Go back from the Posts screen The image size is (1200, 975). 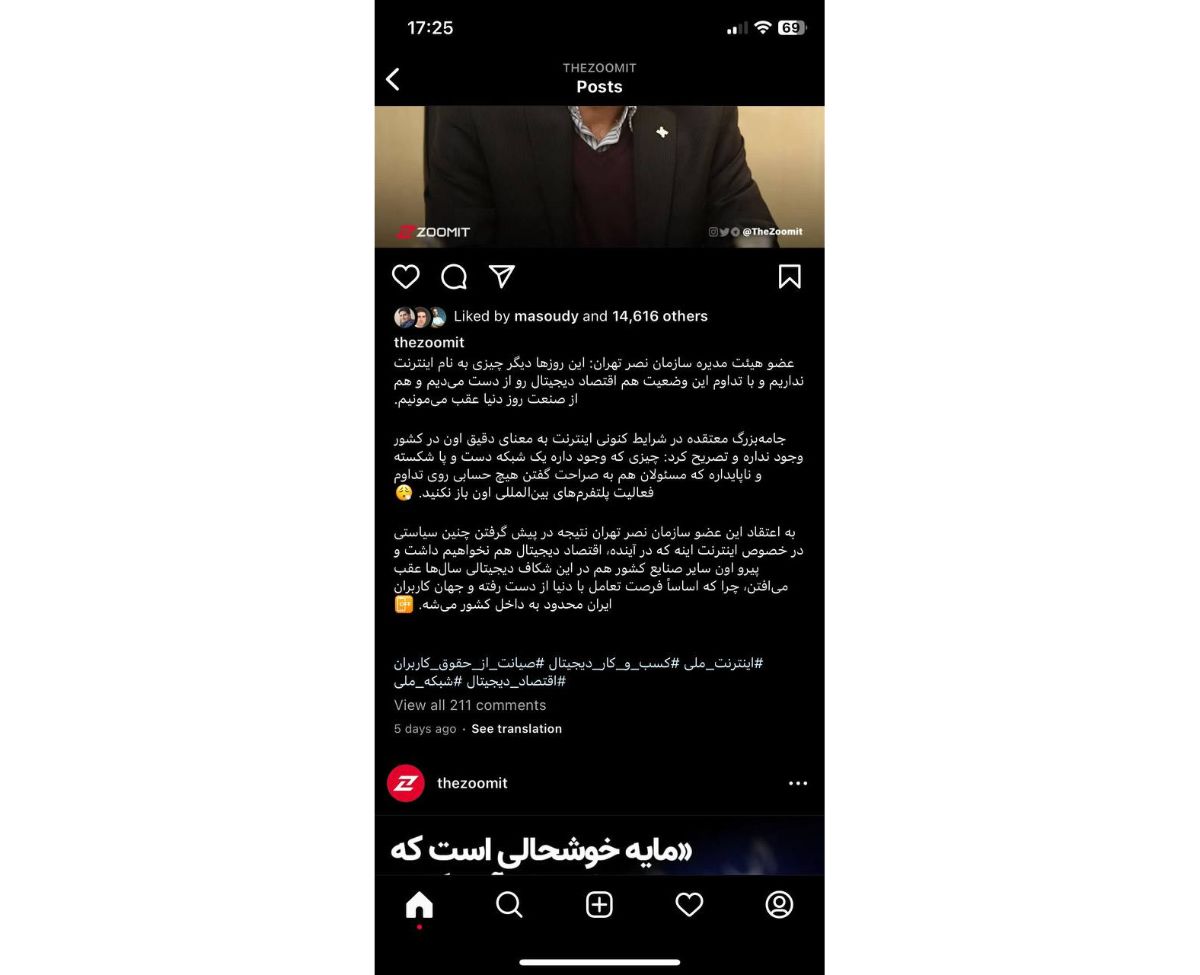[393, 79]
